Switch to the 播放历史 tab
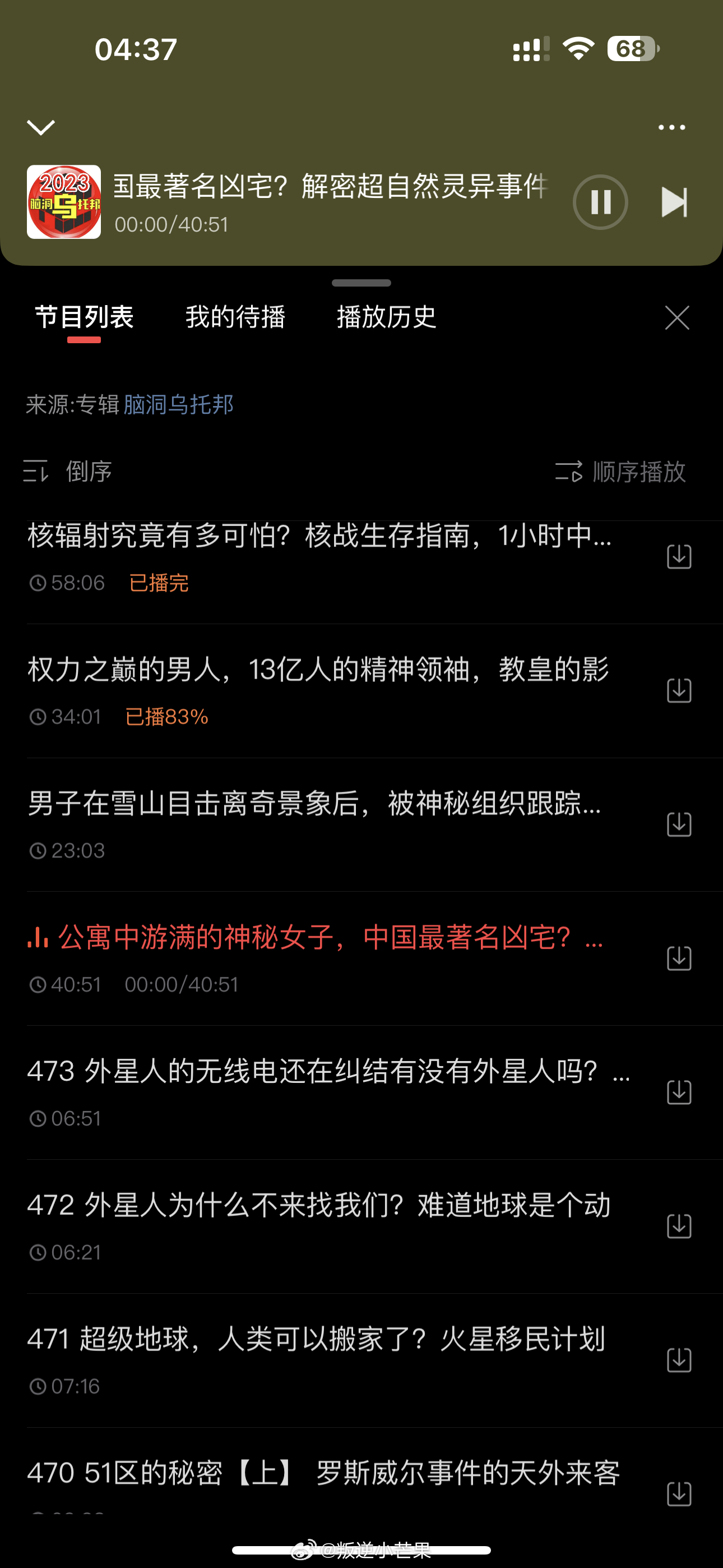Screen dimensions: 723x1568 387,317
